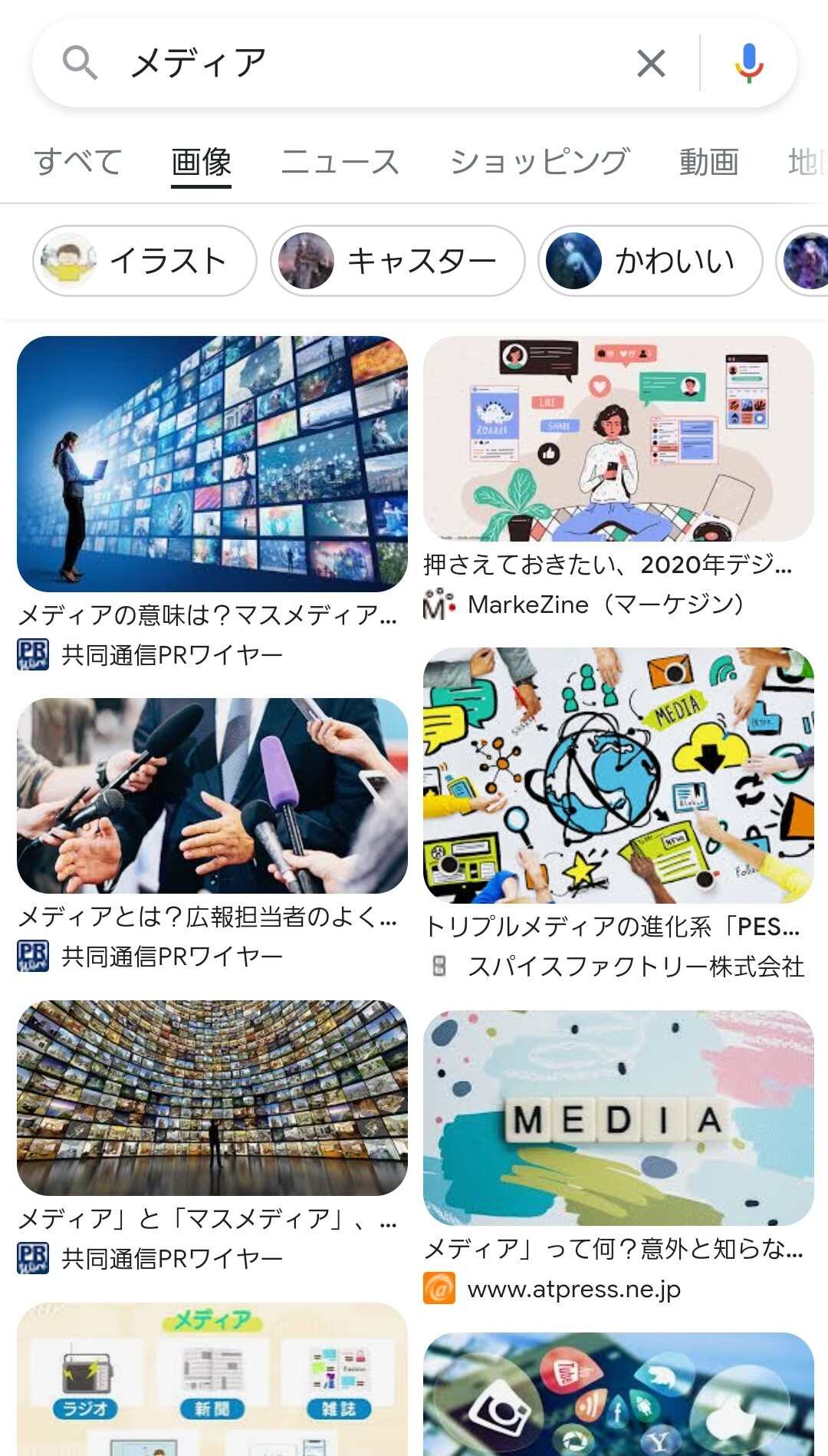The width and height of the screenshot is (828, 1456).
Task: Select the キャスター filter chip
Action: tap(397, 261)
